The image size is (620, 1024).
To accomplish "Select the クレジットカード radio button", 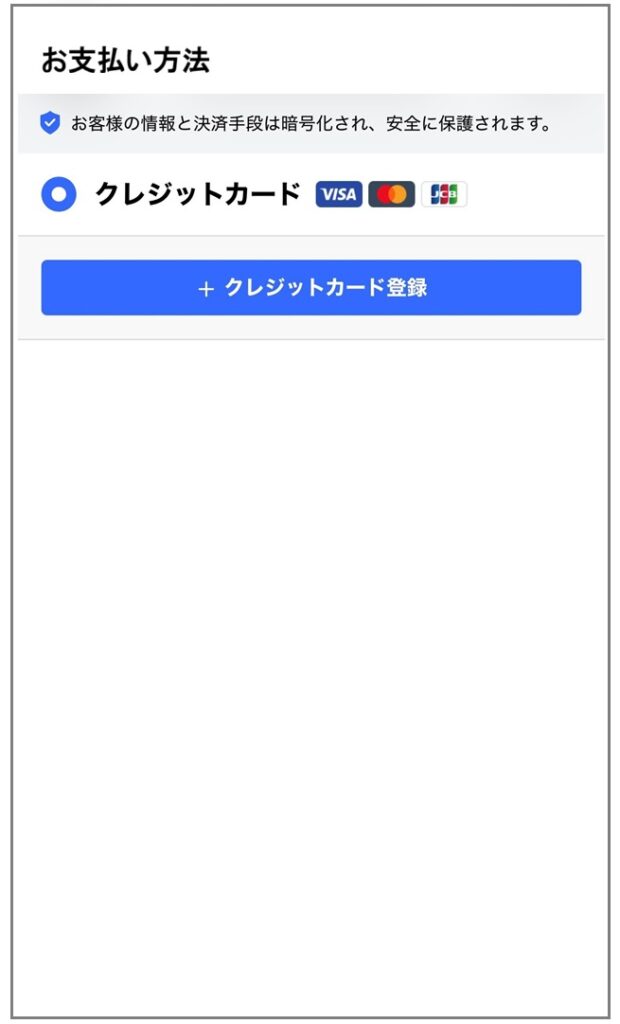I will pyautogui.click(x=59, y=194).
